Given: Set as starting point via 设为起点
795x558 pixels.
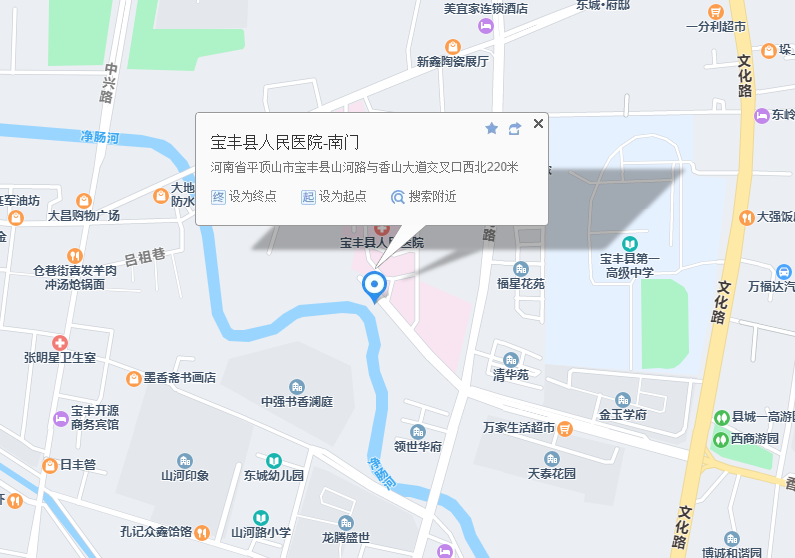Looking at the screenshot, I should (334, 197).
